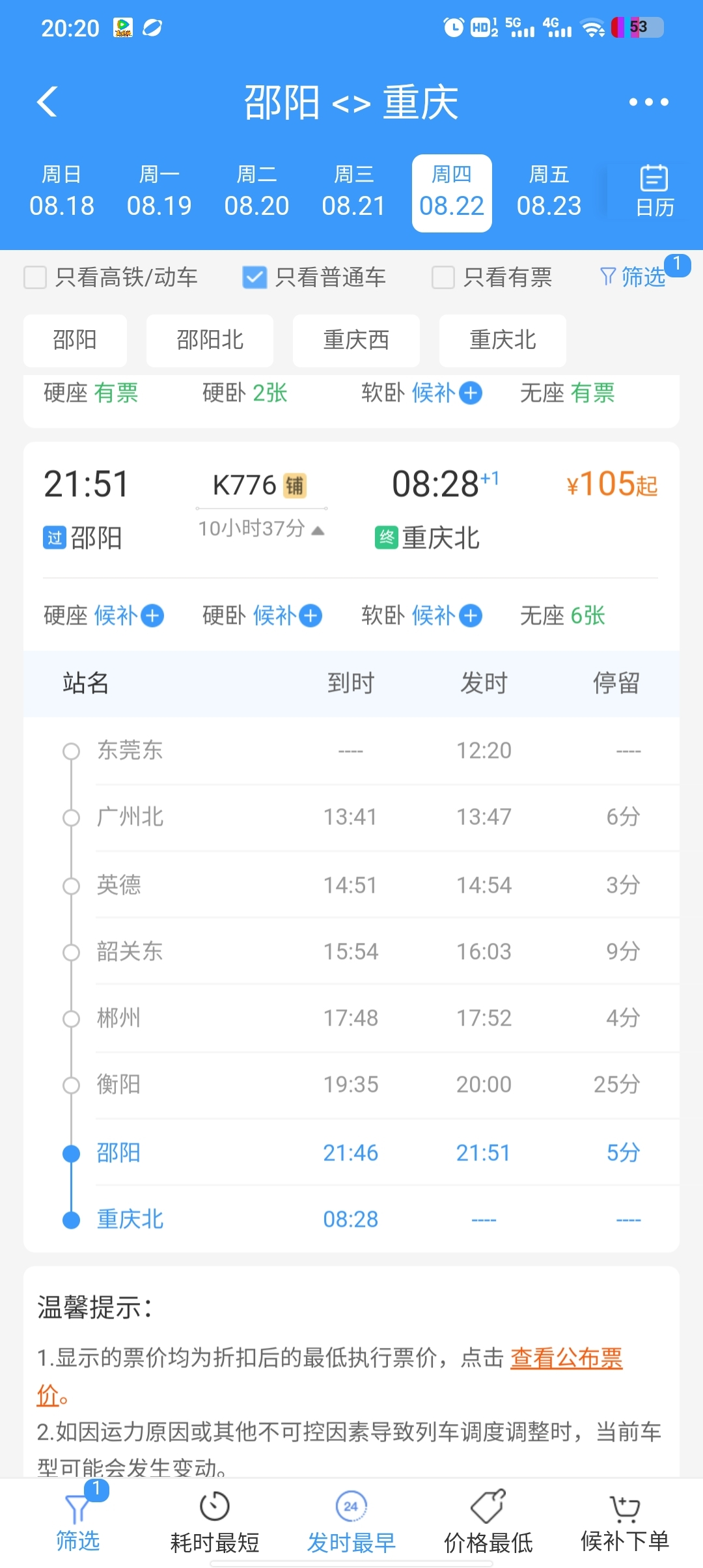Open 候补下单 at bottom bar
The width and height of the screenshot is (703, 1568).
point(624,1522)
